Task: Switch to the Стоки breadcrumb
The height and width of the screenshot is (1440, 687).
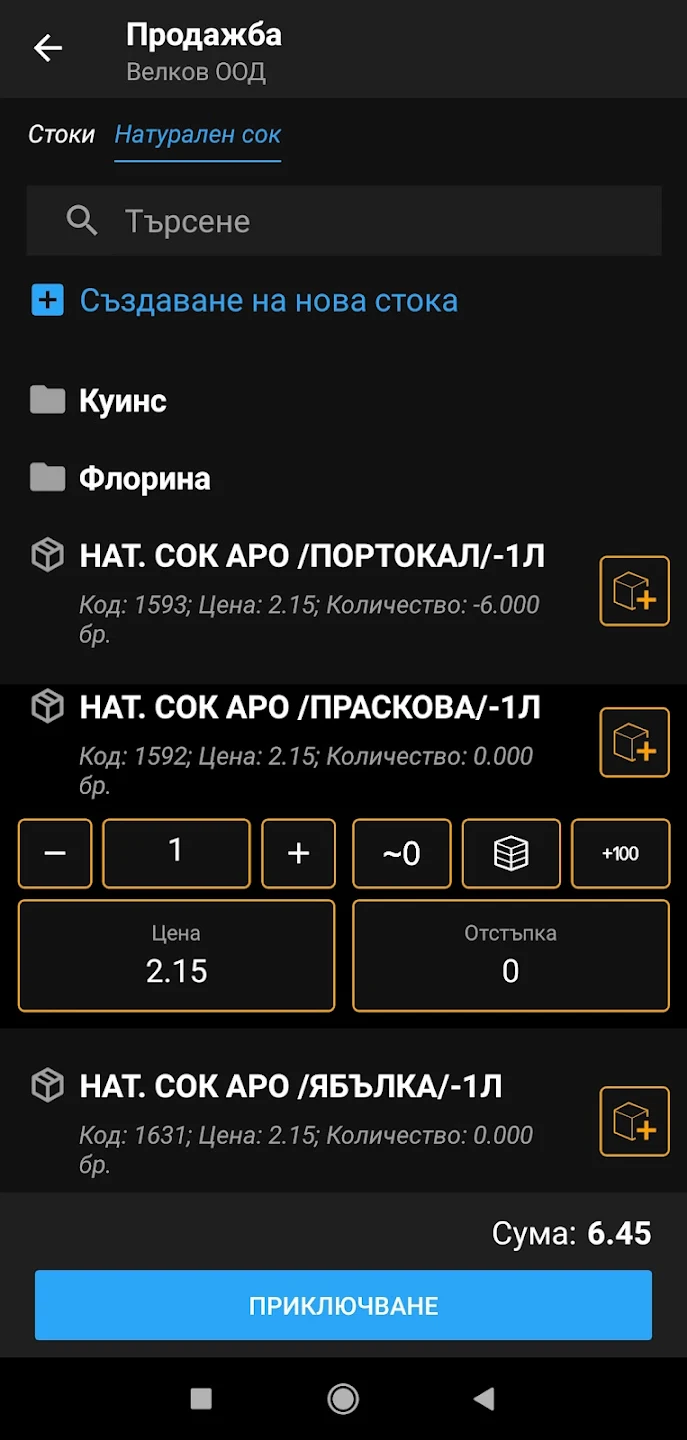Action: tap(61, 134)
